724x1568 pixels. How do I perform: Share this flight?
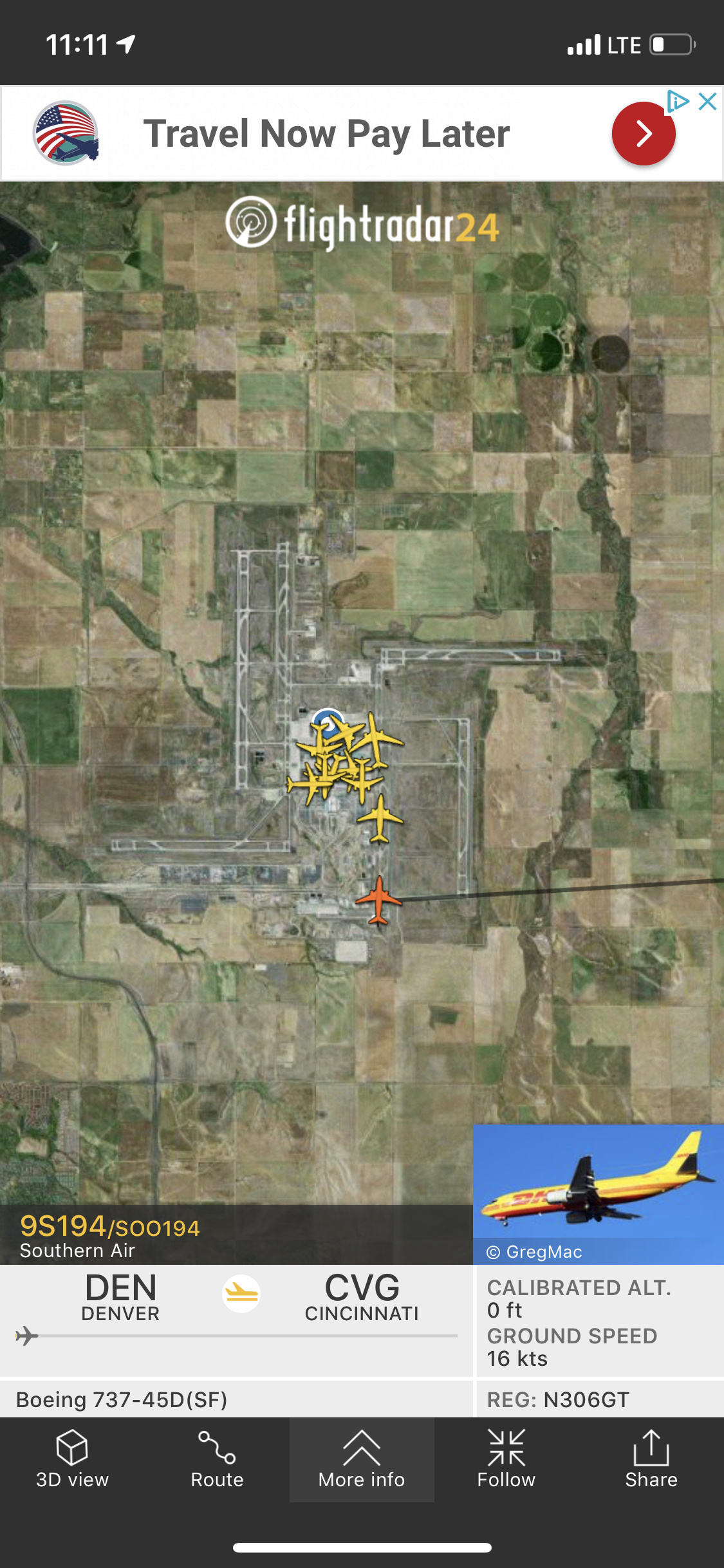(651, 1459)
